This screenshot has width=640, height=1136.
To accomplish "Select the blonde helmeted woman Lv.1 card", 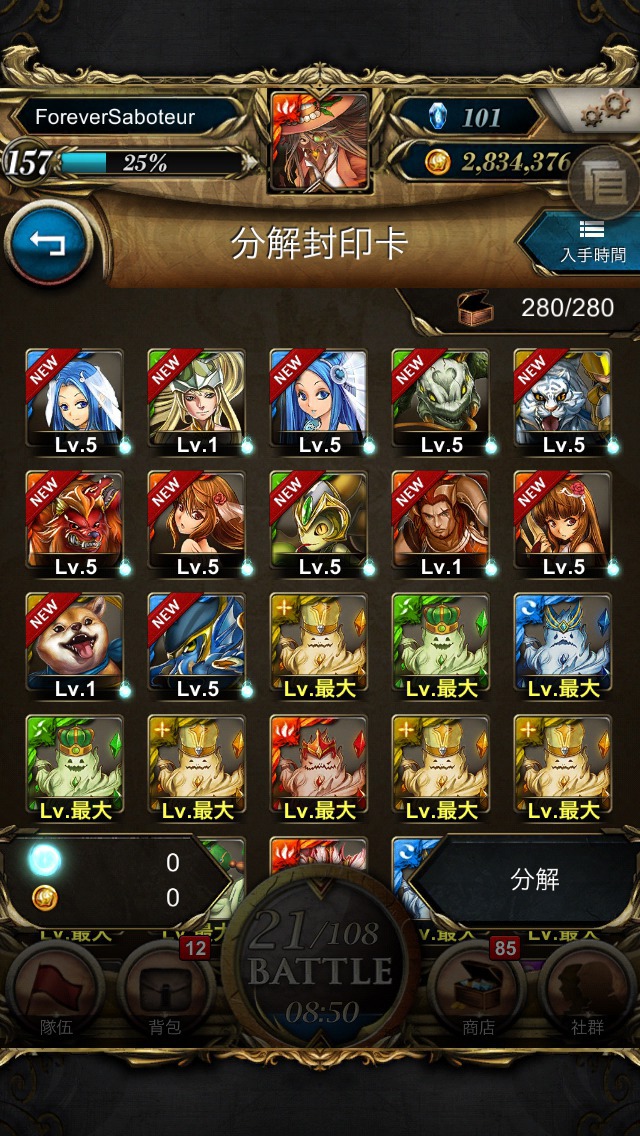I will [x=196, y=402].
